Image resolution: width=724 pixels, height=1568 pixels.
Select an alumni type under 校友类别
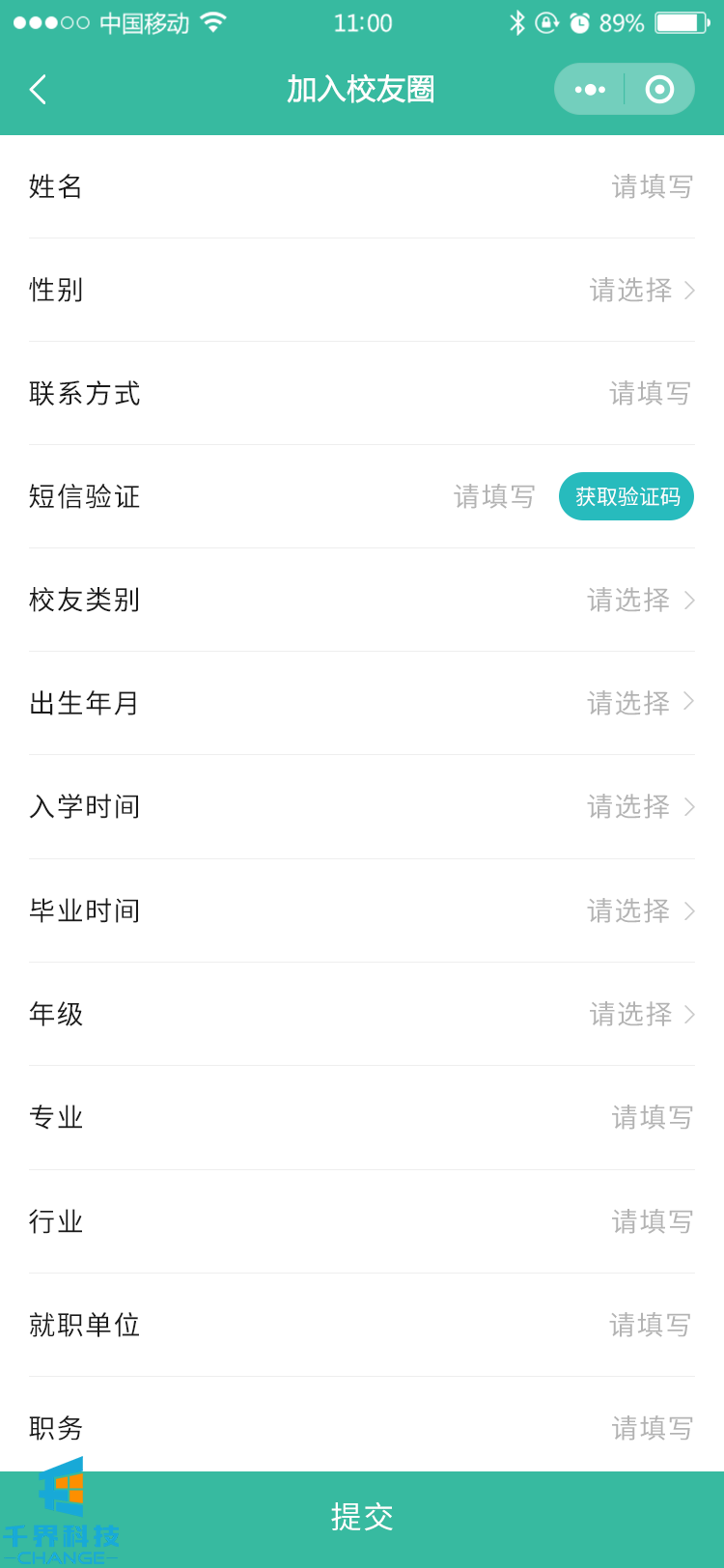tap(639, 600)
